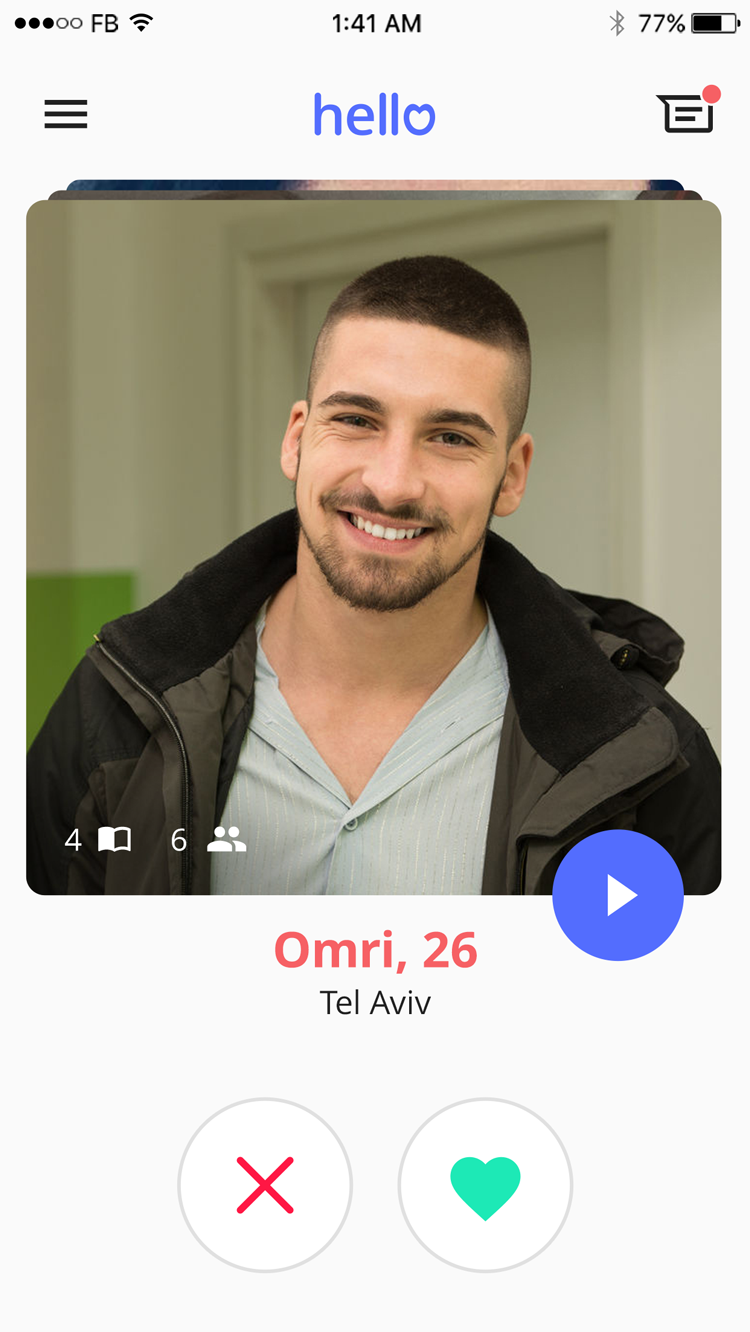The height and width of the screenshot is (1332, 750).
Task: Reject Omri with the red X
Action: pyautogui.click(x=265, y=1185)
